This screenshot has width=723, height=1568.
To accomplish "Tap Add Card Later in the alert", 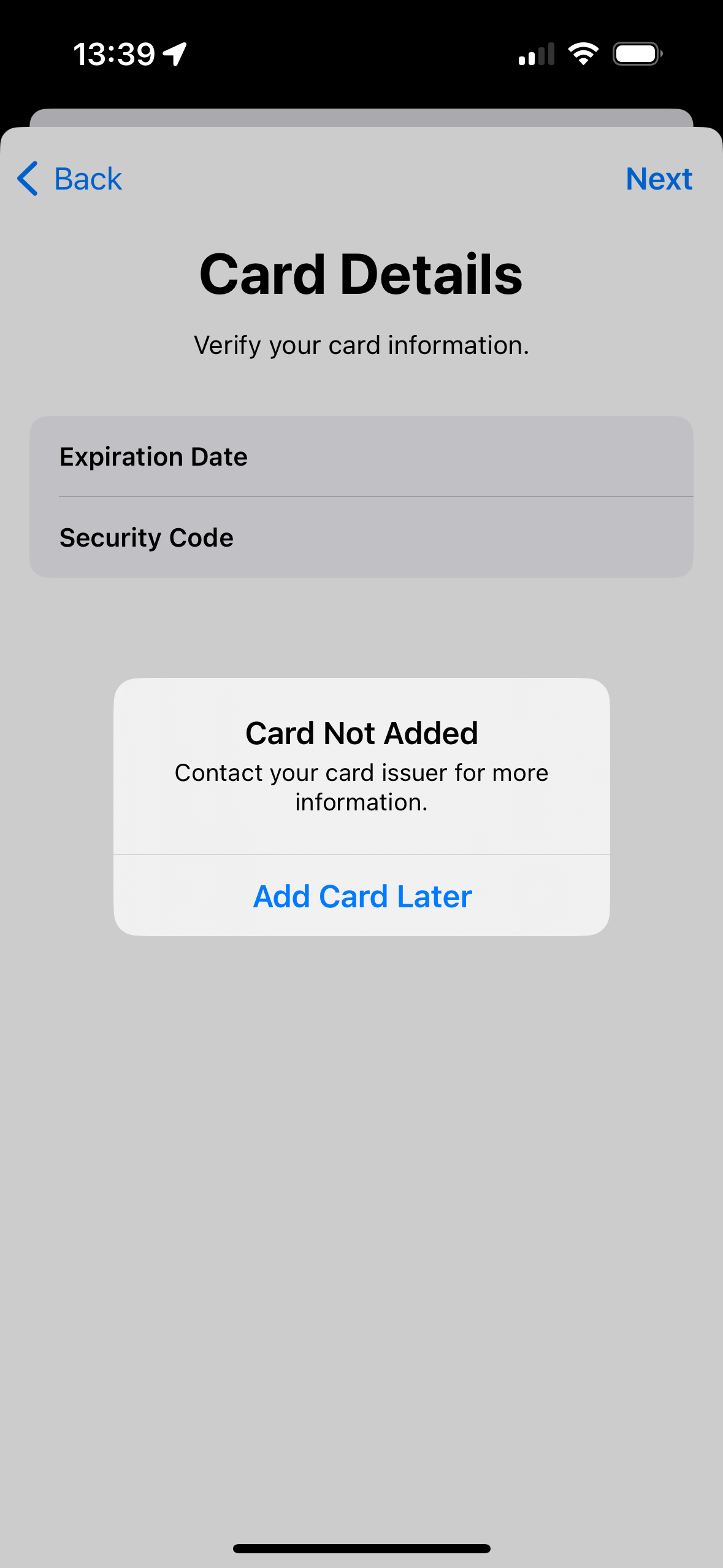I will coord(362,896).
